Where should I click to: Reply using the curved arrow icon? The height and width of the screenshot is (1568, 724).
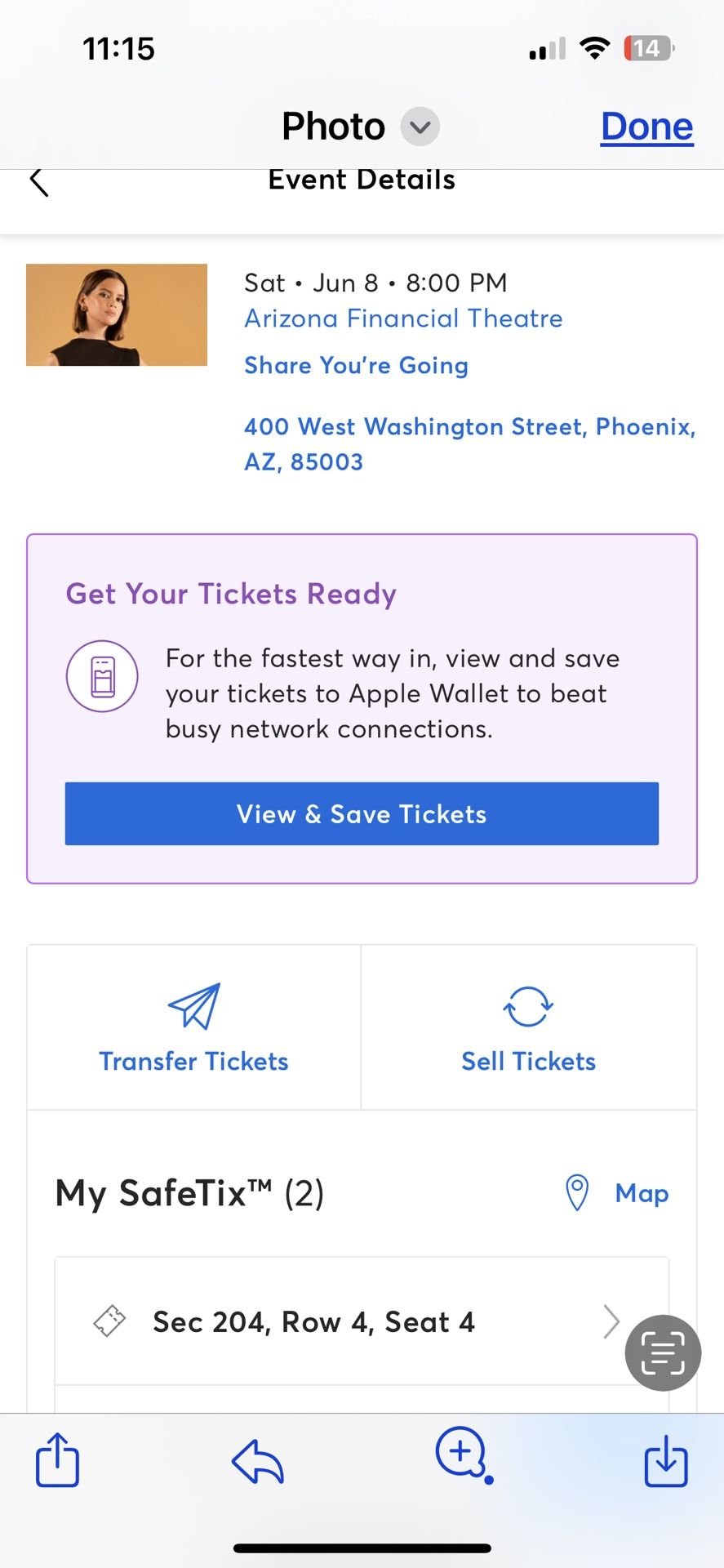click(258, 1460)
